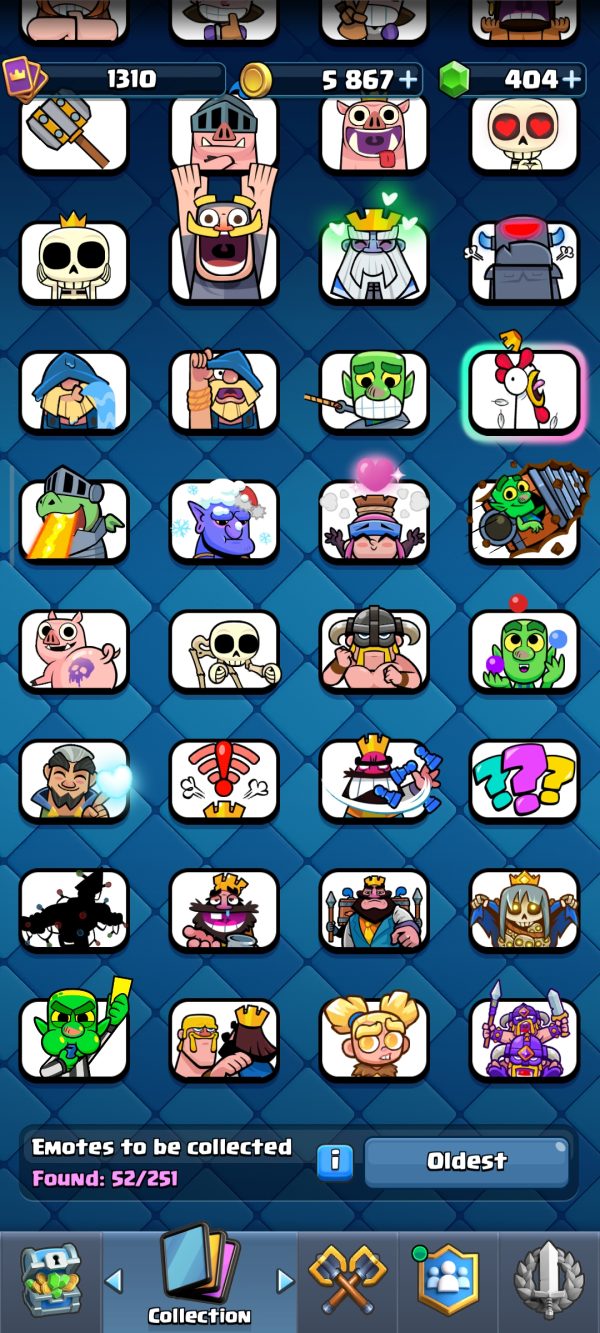Switch to the Shop chest tab
600x1333 pixels.
51,1282
